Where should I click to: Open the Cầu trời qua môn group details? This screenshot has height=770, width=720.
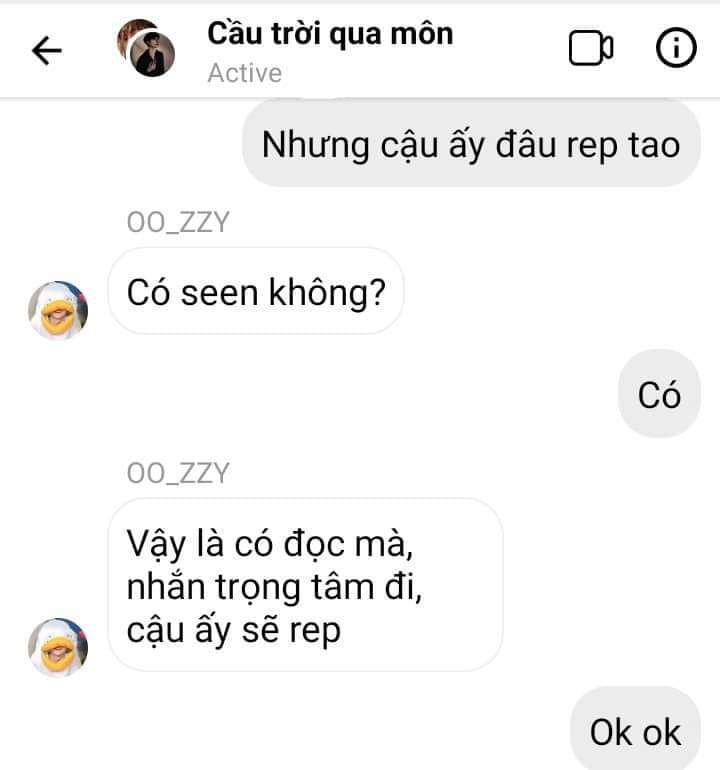pyautogui.click(x=330, y=34)
